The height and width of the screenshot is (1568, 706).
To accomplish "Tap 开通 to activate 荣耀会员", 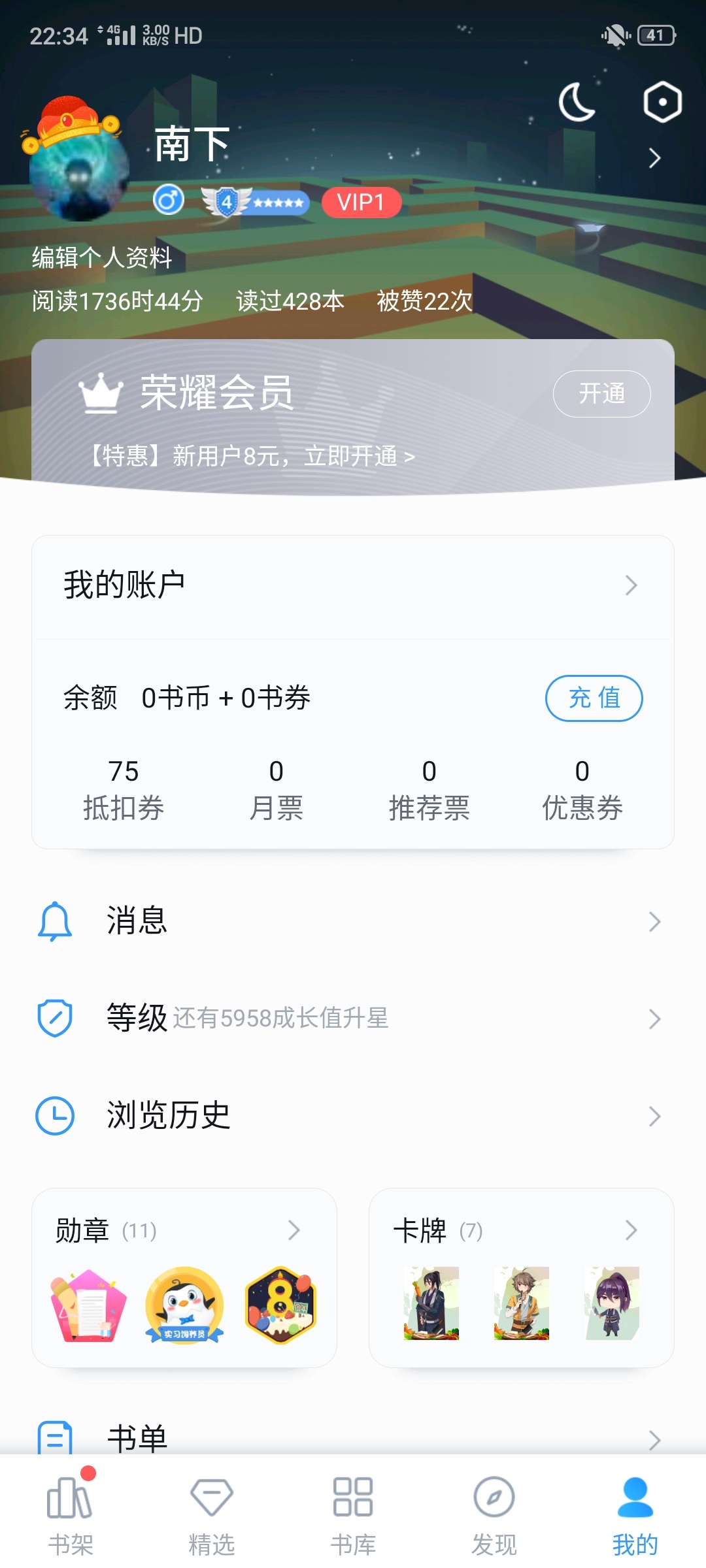I will (x=601, y=393).
